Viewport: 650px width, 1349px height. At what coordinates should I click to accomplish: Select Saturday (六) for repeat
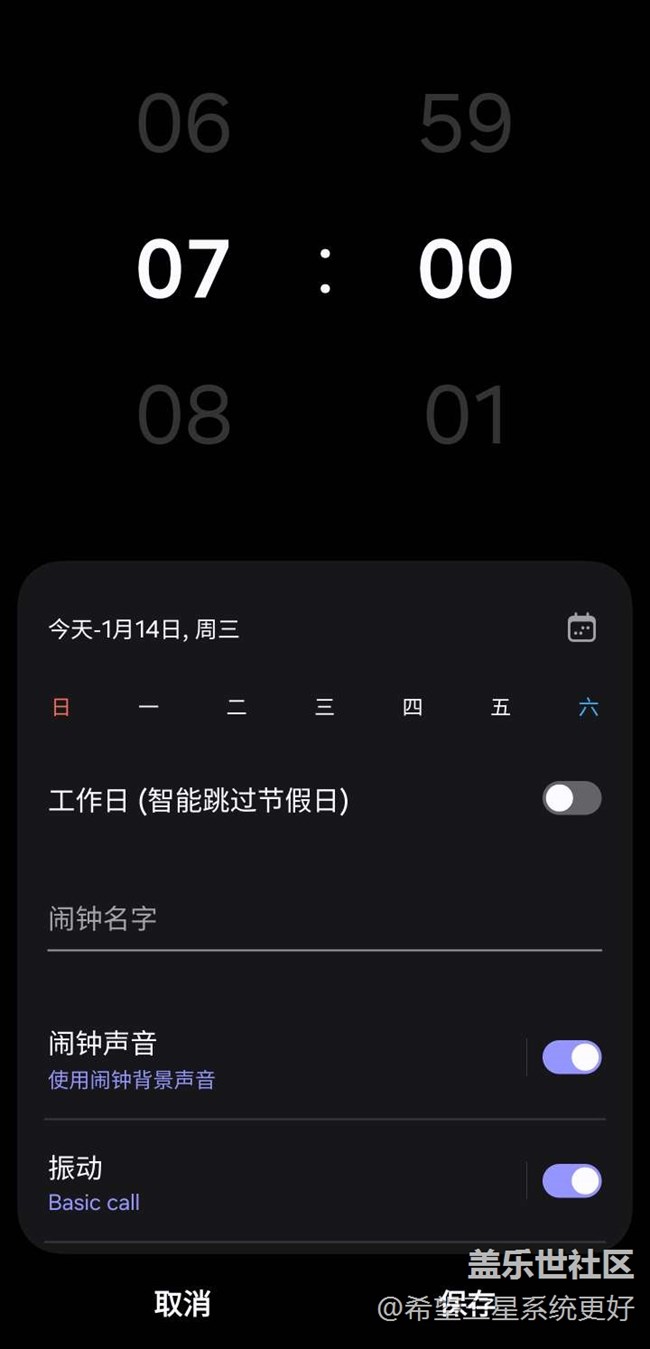pos(589,708)
